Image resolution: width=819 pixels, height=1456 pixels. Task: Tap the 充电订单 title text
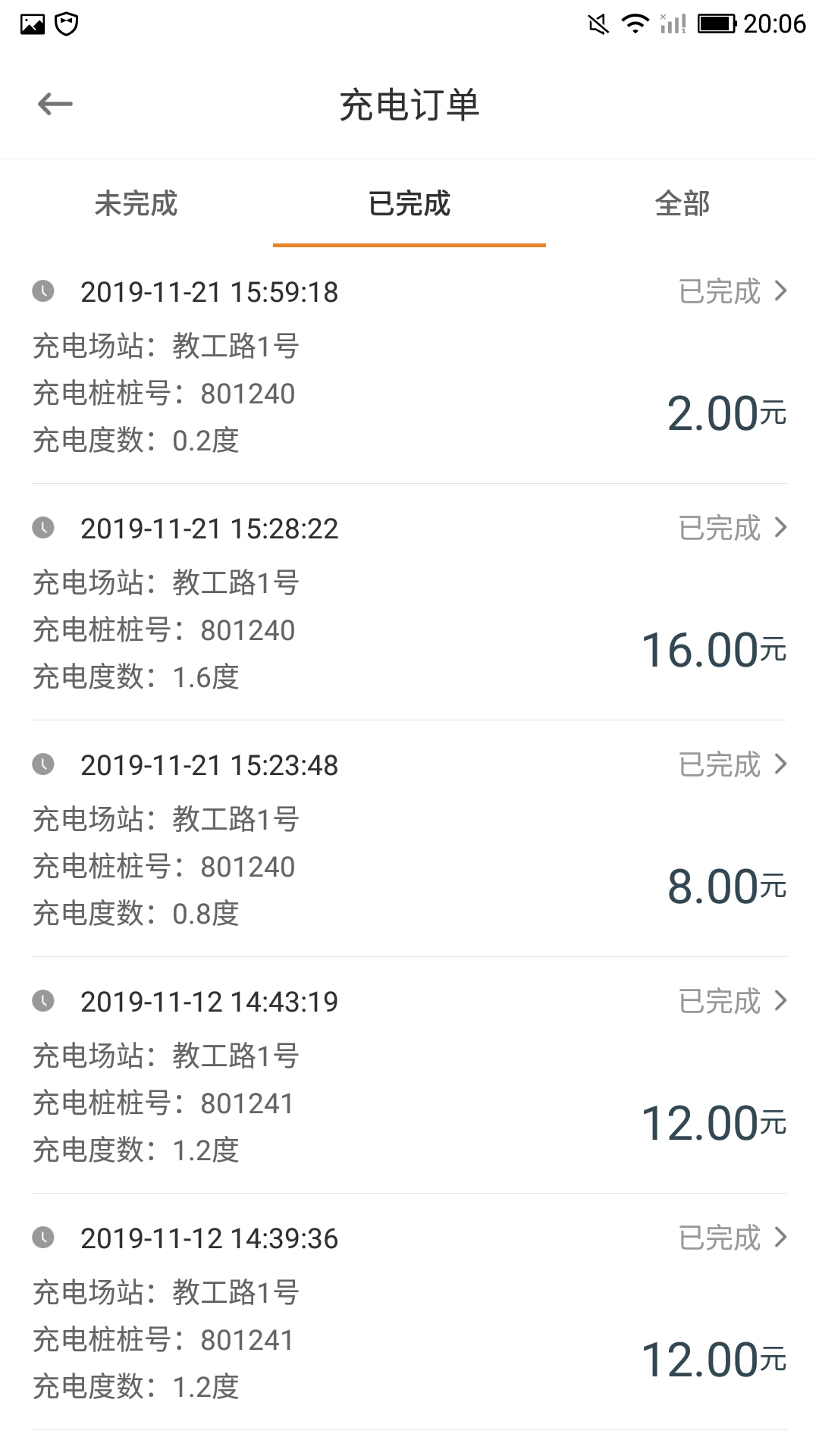(x=409, y=106)
